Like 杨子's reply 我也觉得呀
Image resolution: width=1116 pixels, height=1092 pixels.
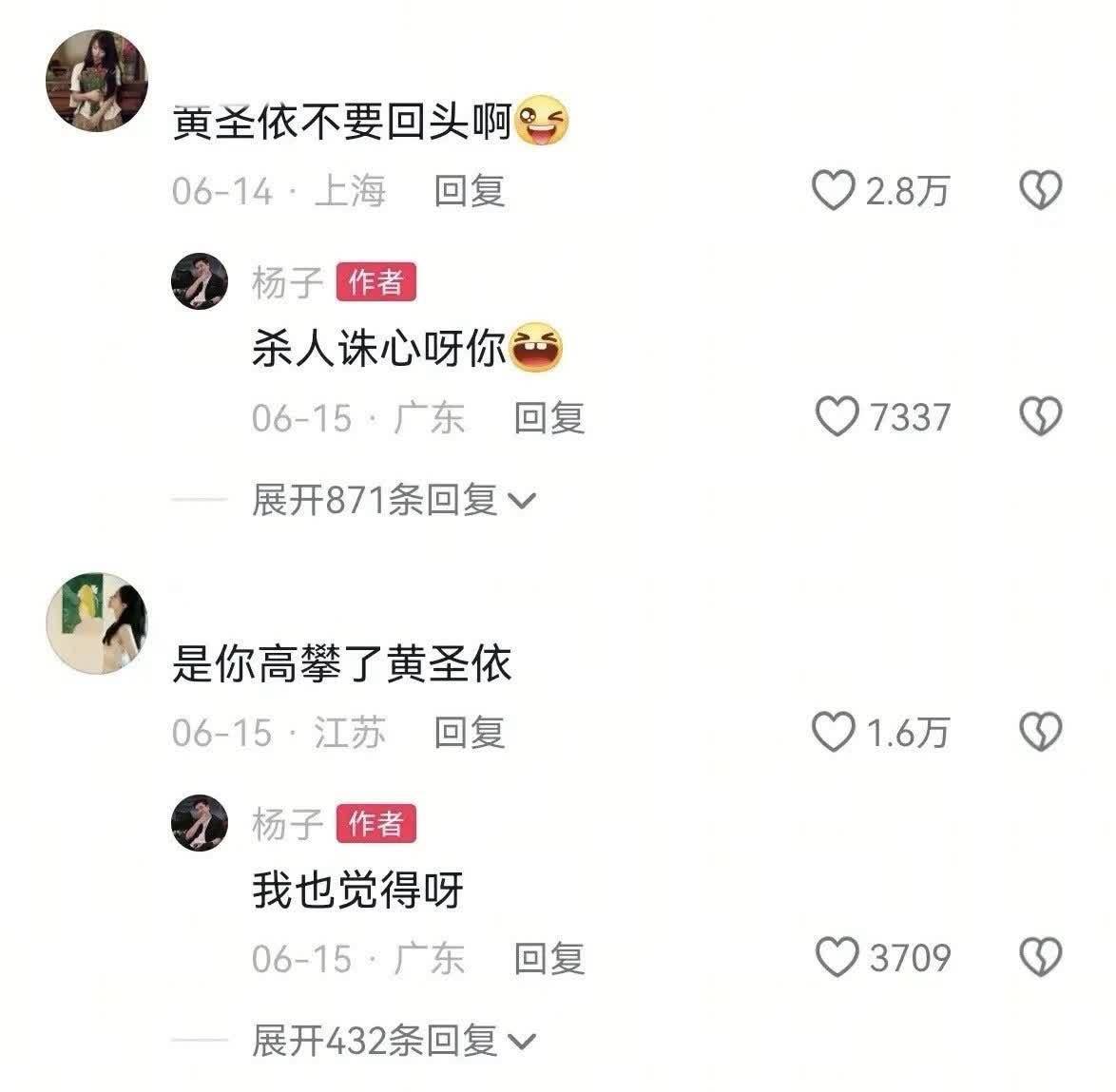point(837,958)
